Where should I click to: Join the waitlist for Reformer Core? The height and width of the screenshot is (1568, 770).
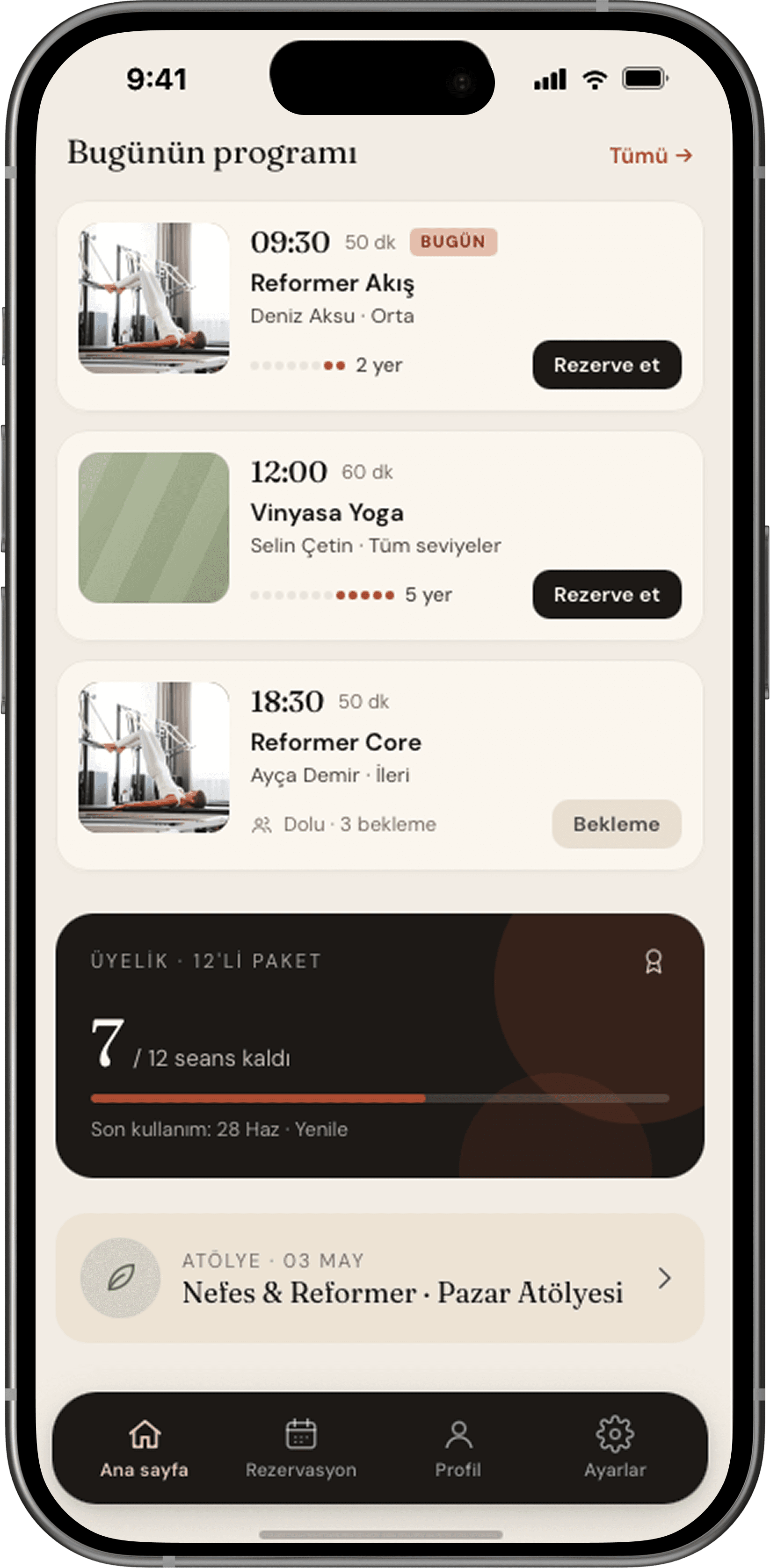(616, 824)
